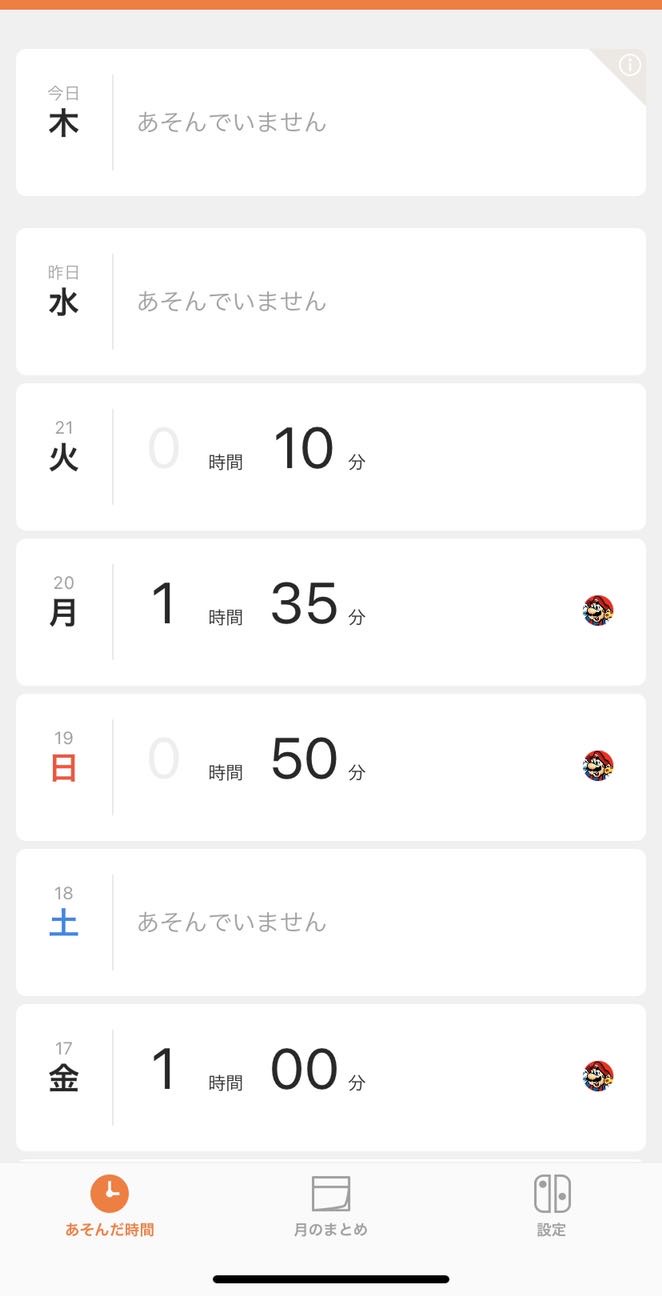This screenshot has height=1296, width=662.
Task: Switch to the 月のまとめ tab
Action: (331, 1206)
